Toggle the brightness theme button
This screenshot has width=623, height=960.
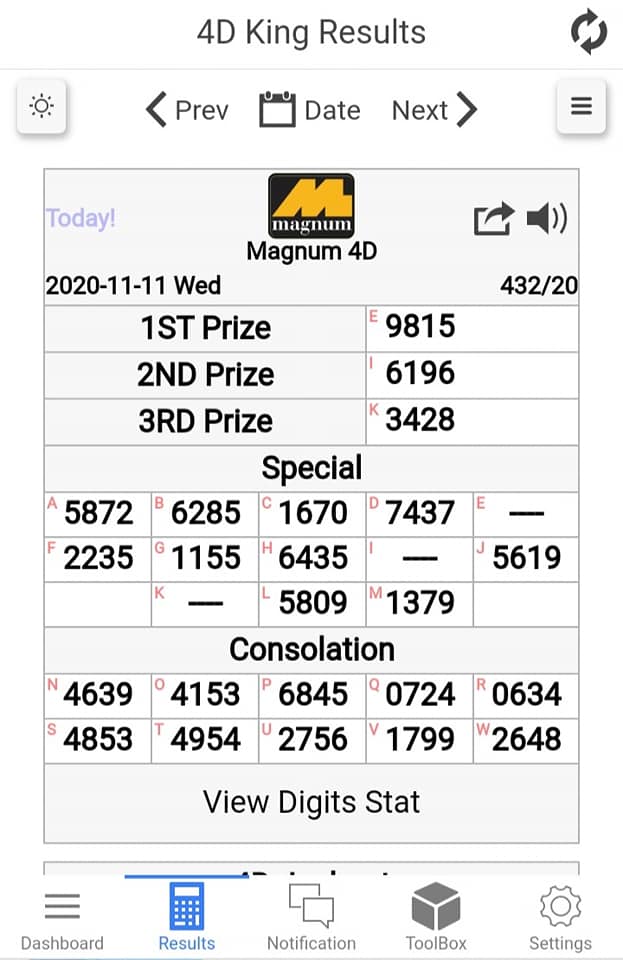[42, 106]
